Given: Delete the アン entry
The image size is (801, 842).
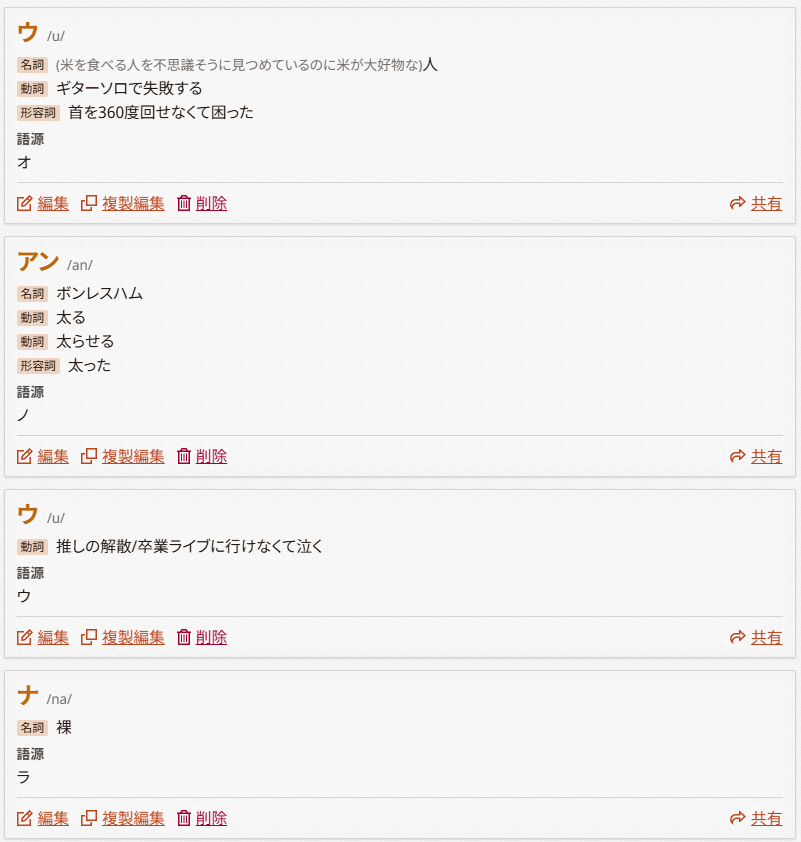Looking at the screenshot, I should [201, 456].
